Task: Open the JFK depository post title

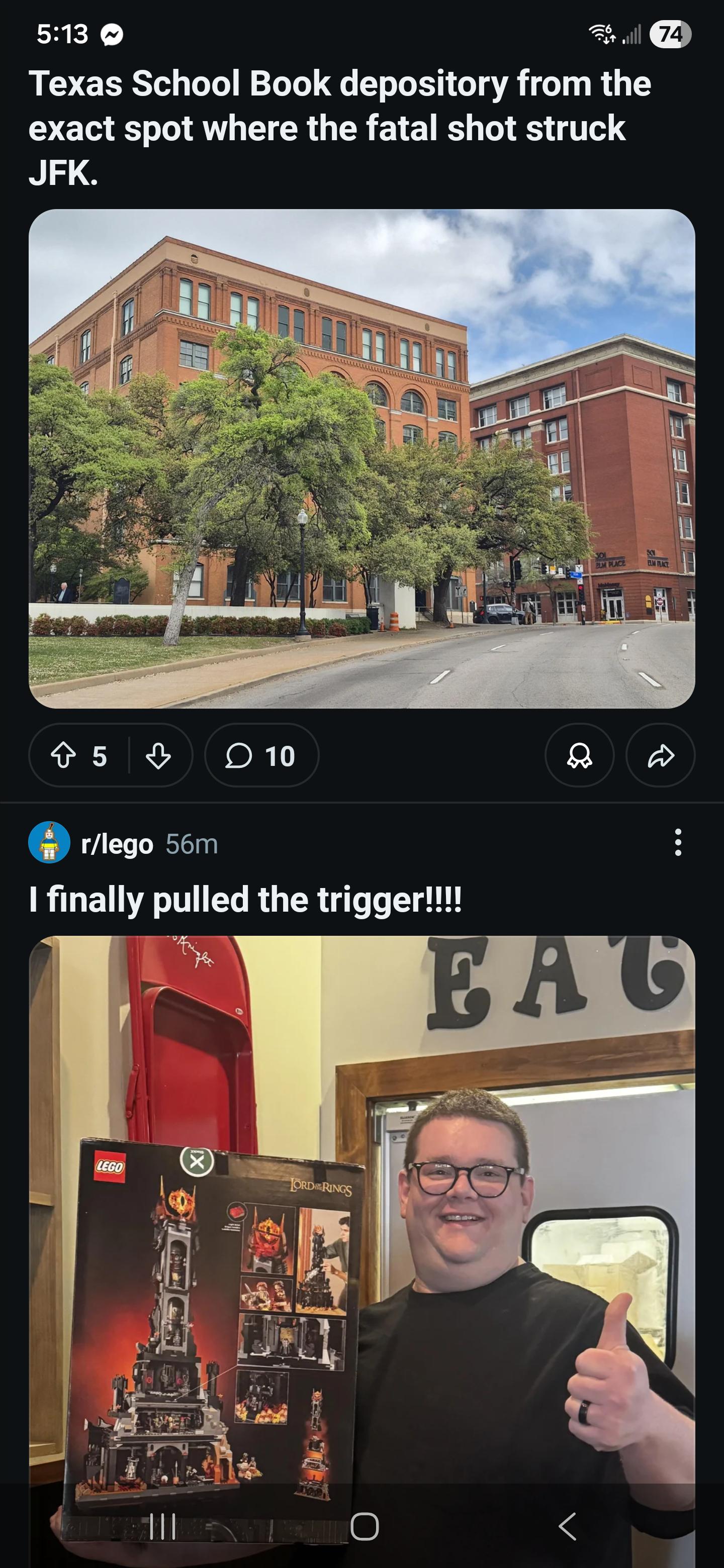Action: (x=339, y=128)
